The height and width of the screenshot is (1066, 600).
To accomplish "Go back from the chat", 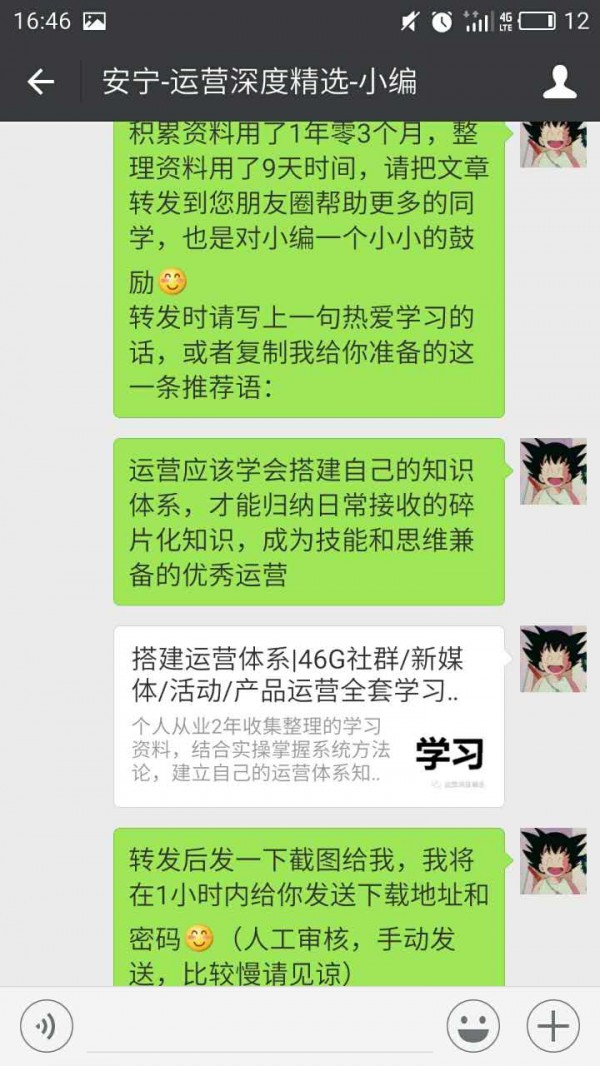I will (40, 82).
